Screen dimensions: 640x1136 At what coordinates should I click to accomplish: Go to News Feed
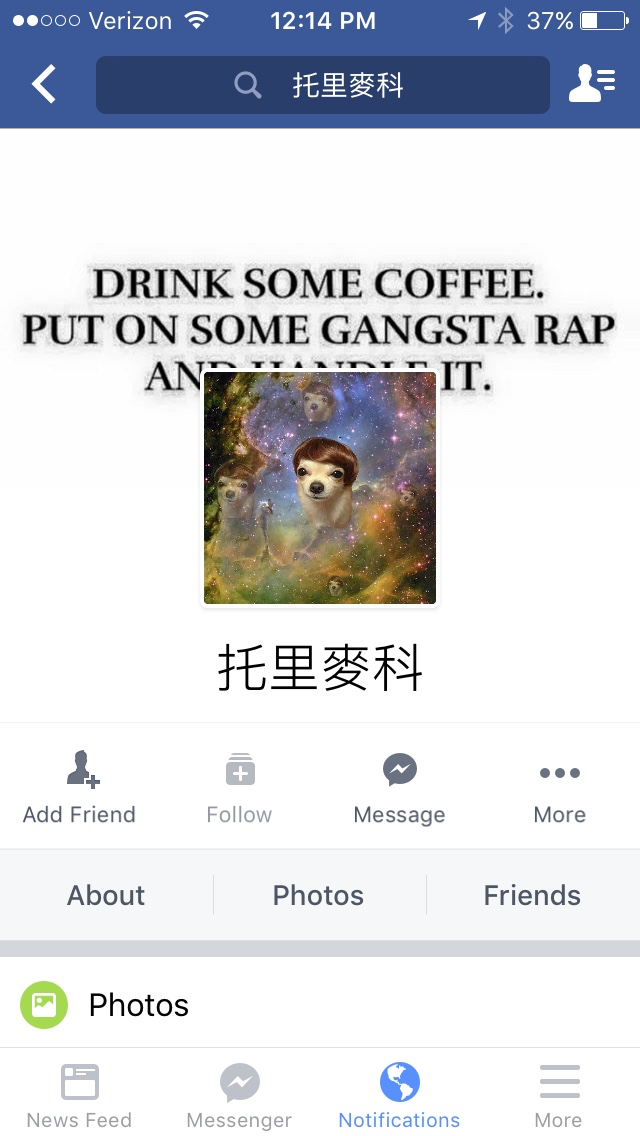coord(79,1095)
